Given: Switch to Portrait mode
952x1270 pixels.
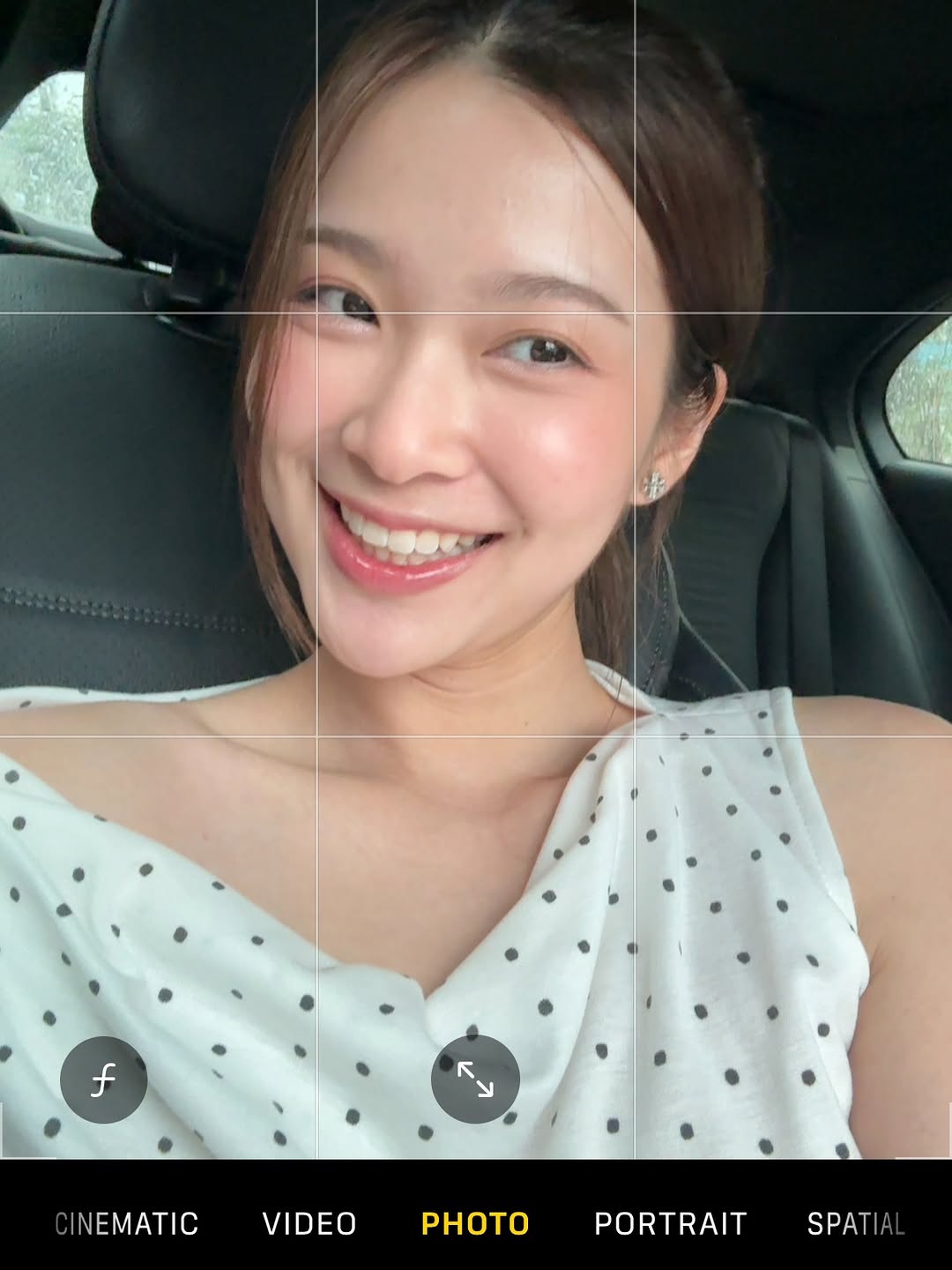Looking at the screenshot, I should tap(670, 1224).
